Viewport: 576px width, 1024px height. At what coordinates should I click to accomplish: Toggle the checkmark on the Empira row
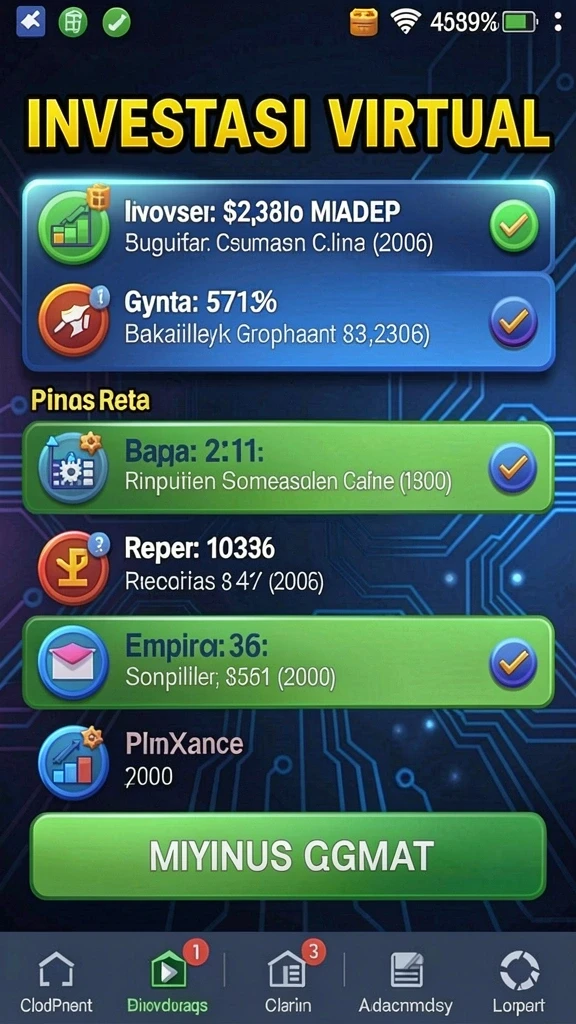tap(513, 664)
